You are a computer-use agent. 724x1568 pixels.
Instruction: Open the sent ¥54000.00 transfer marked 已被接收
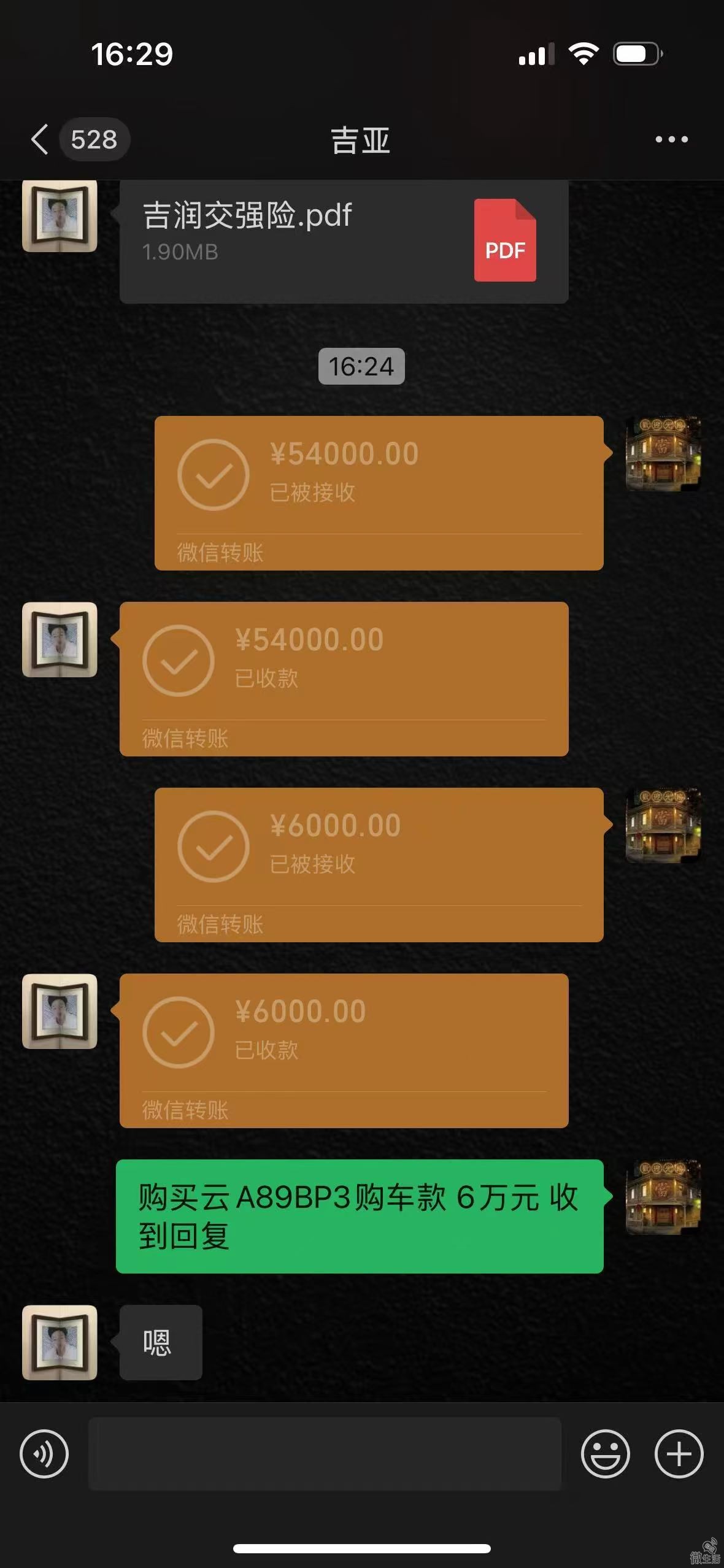click(x=379, y=493)
